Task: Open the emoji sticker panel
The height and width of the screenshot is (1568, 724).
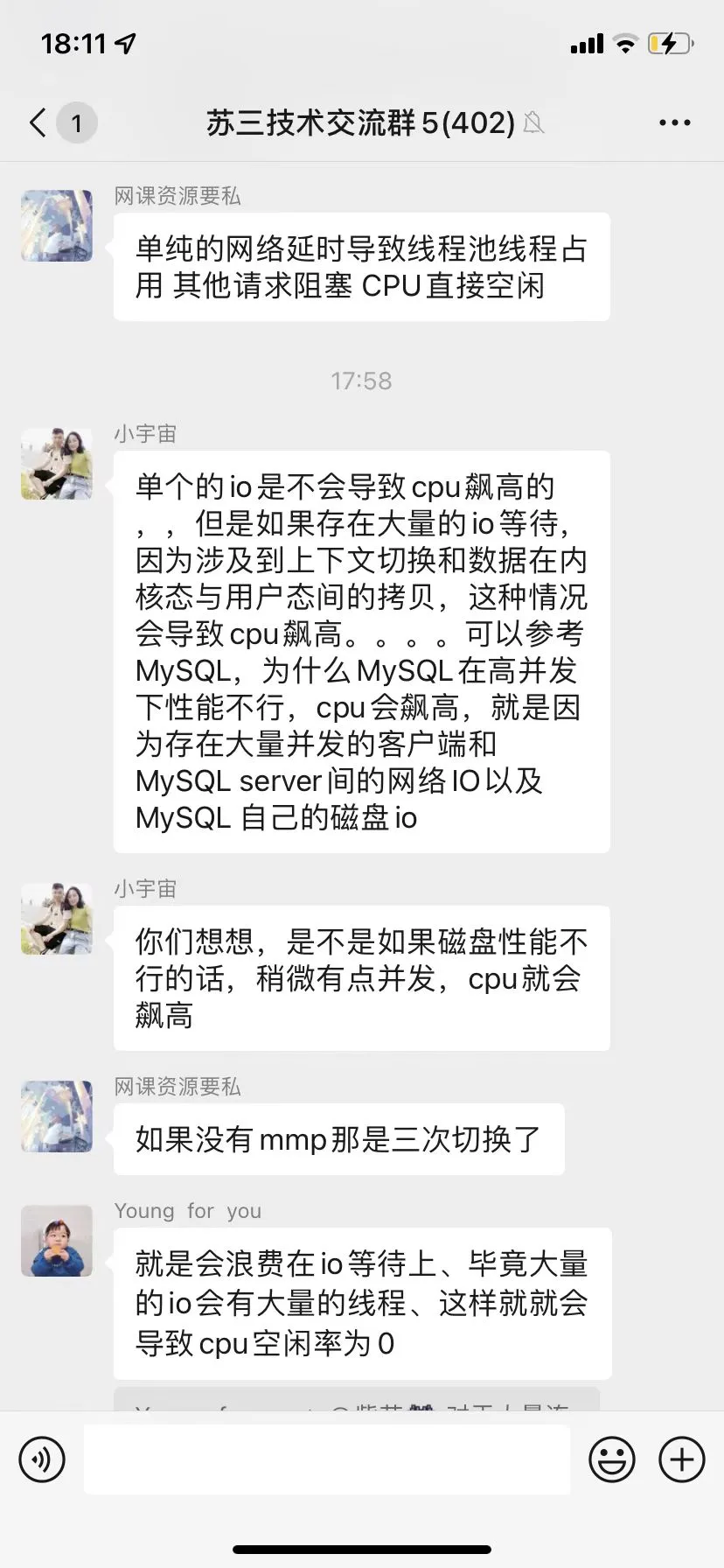Action: pos(611,1459)
